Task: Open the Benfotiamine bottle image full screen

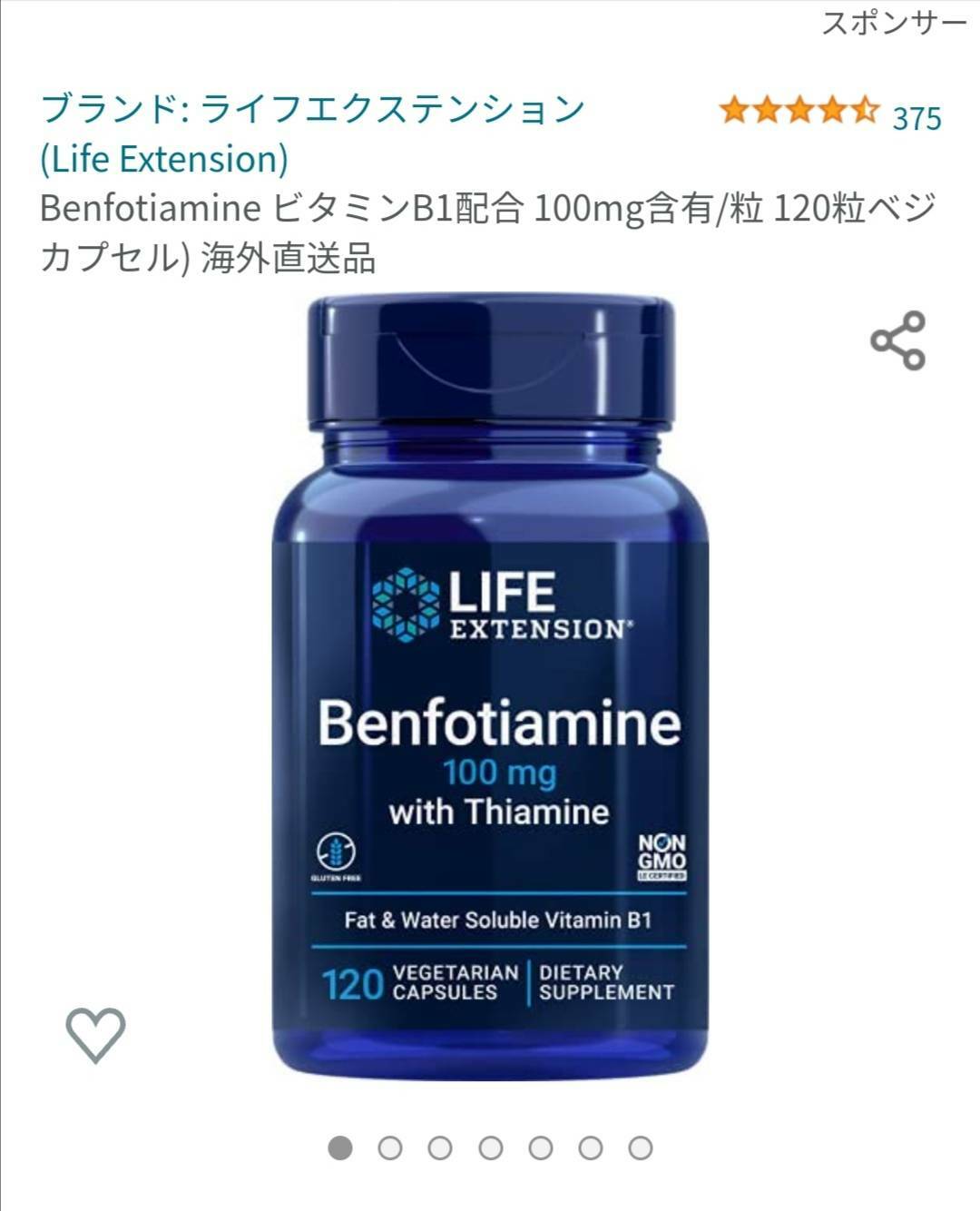Action: coord(491,690)
